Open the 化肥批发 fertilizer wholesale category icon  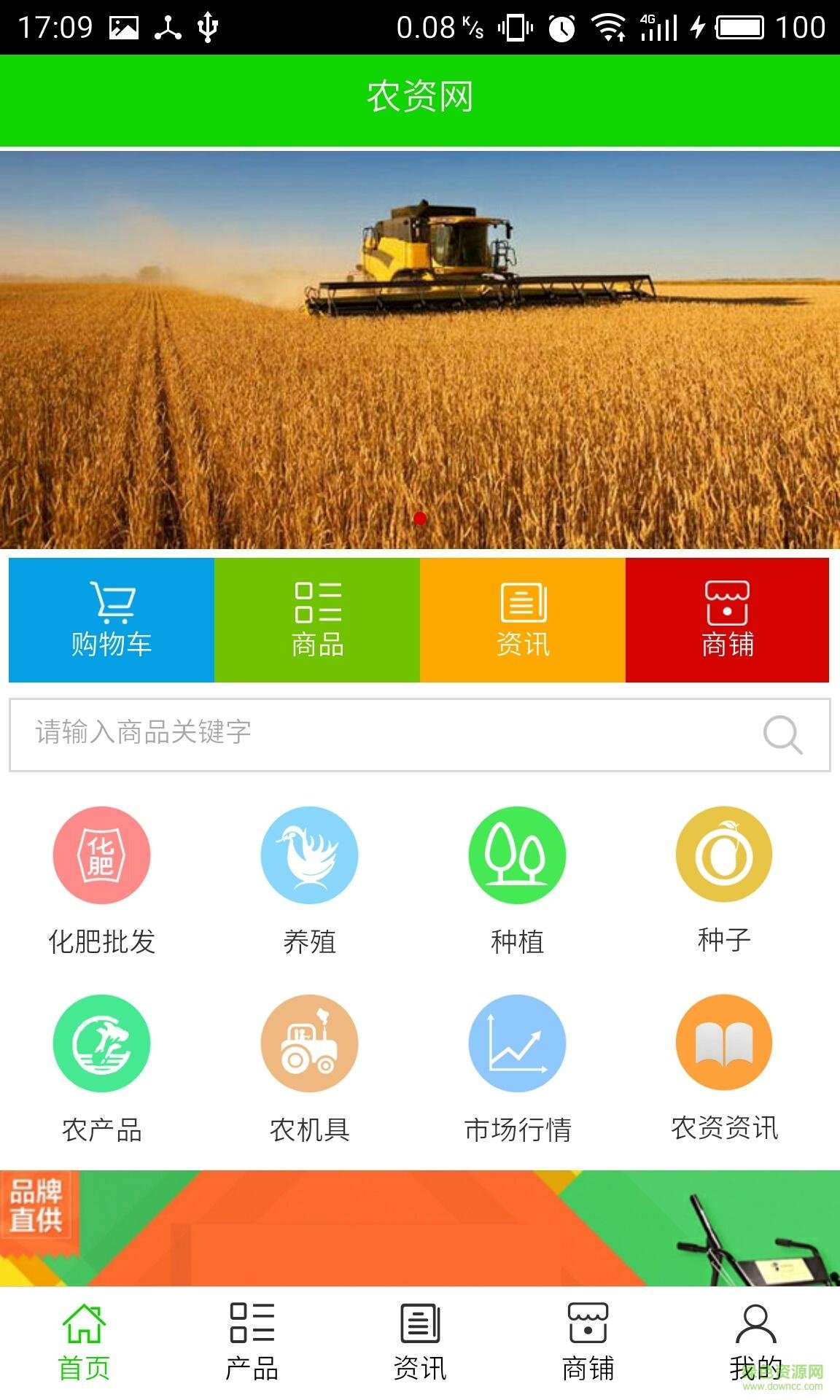pyautogui.click(x=102, y=857)
